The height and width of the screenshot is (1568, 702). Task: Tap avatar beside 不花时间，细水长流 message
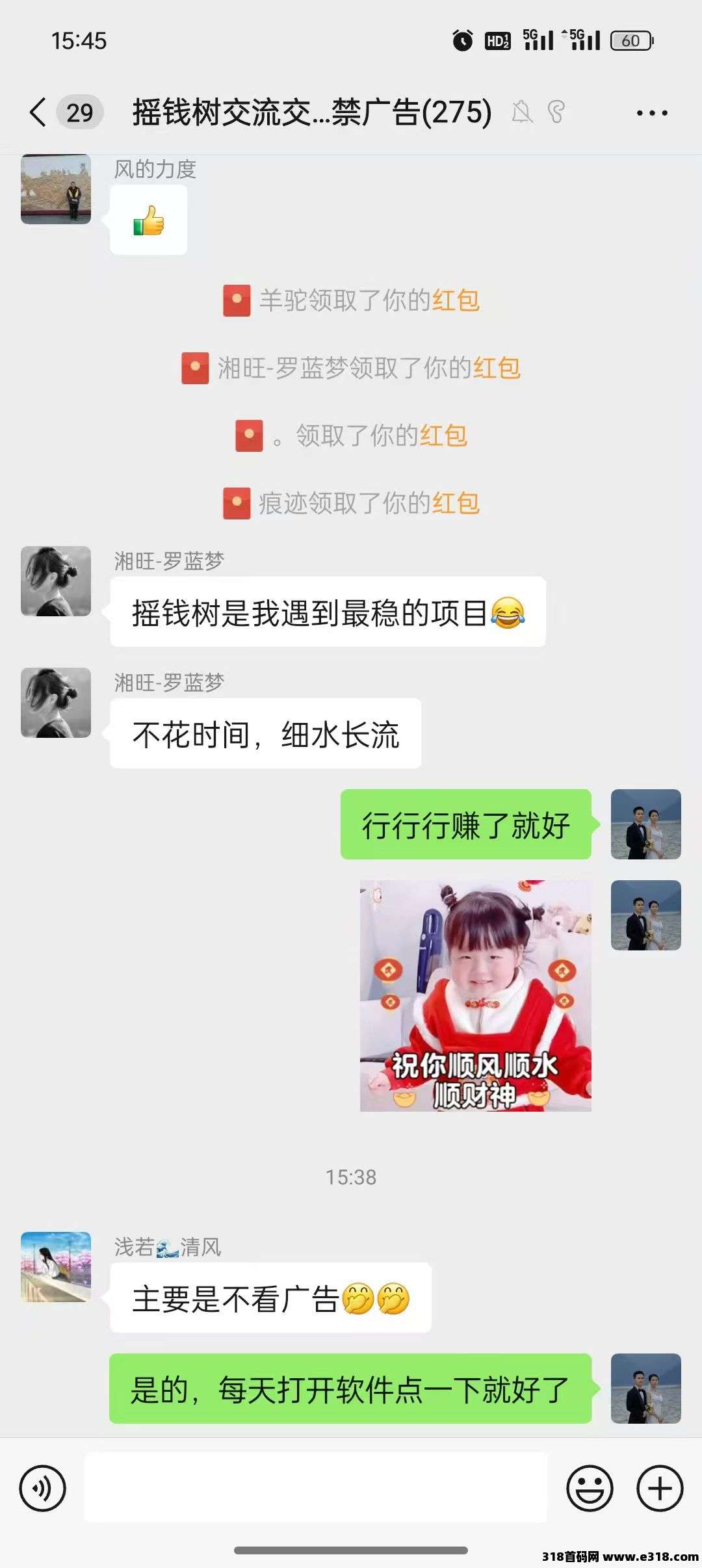pyautogui.click(x=56, y=703)
